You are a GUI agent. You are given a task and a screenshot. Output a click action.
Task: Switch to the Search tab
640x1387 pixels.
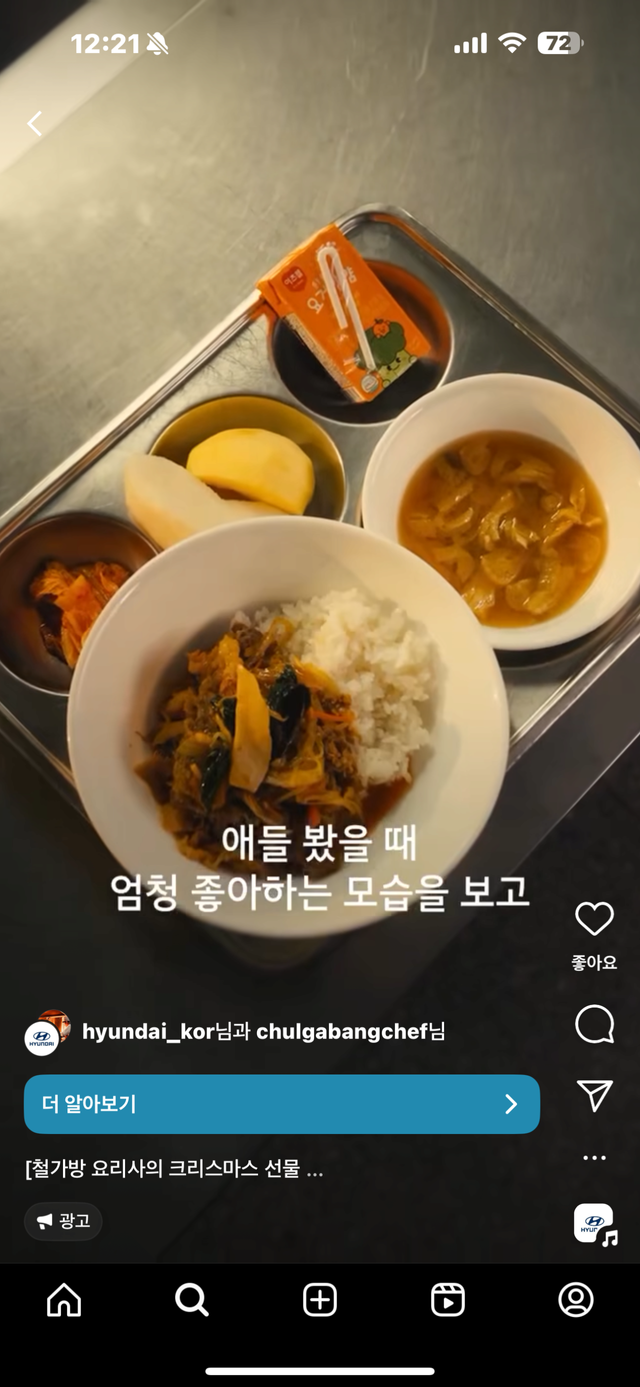pyautogui.click(x=192, y=1300)
